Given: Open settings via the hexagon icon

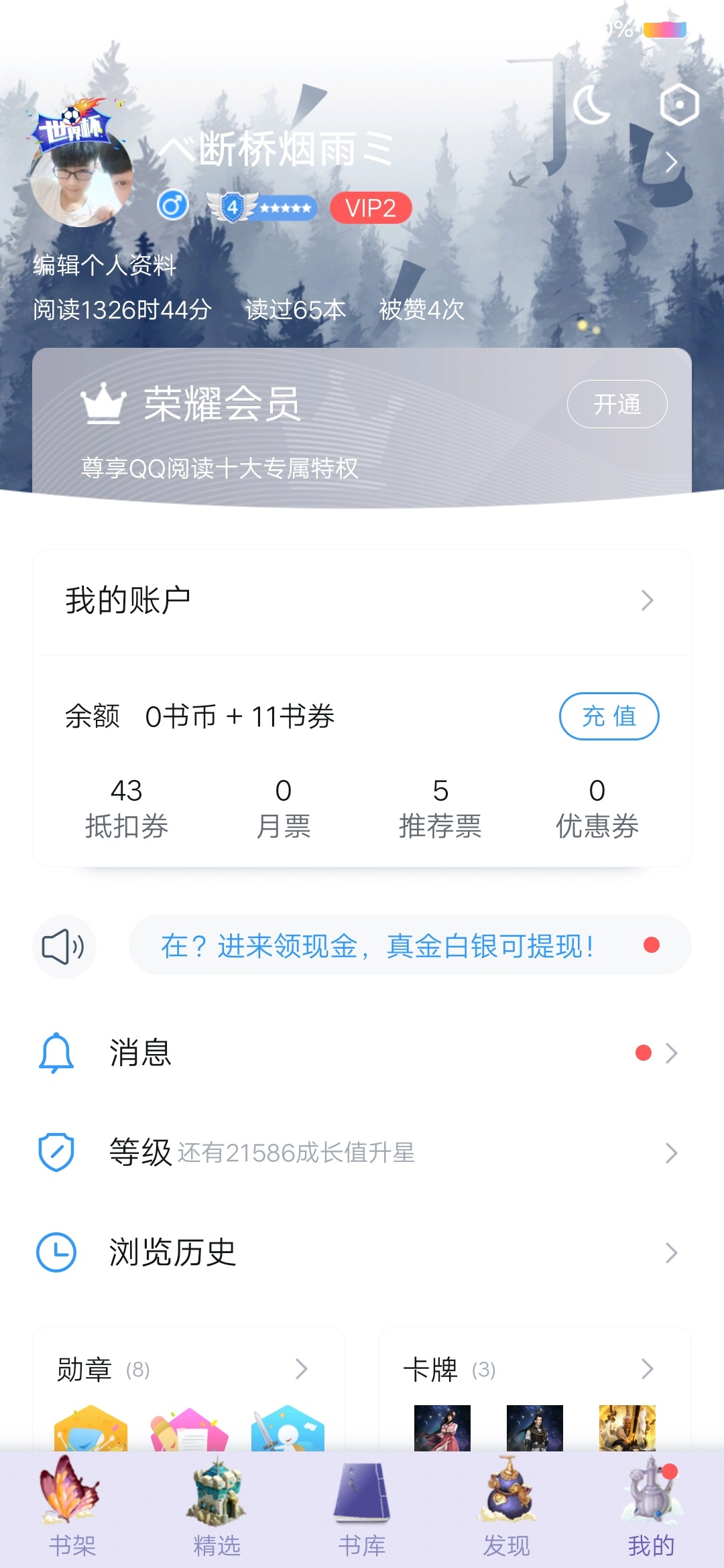Looking at the screenshot, I should coord(679,105).
